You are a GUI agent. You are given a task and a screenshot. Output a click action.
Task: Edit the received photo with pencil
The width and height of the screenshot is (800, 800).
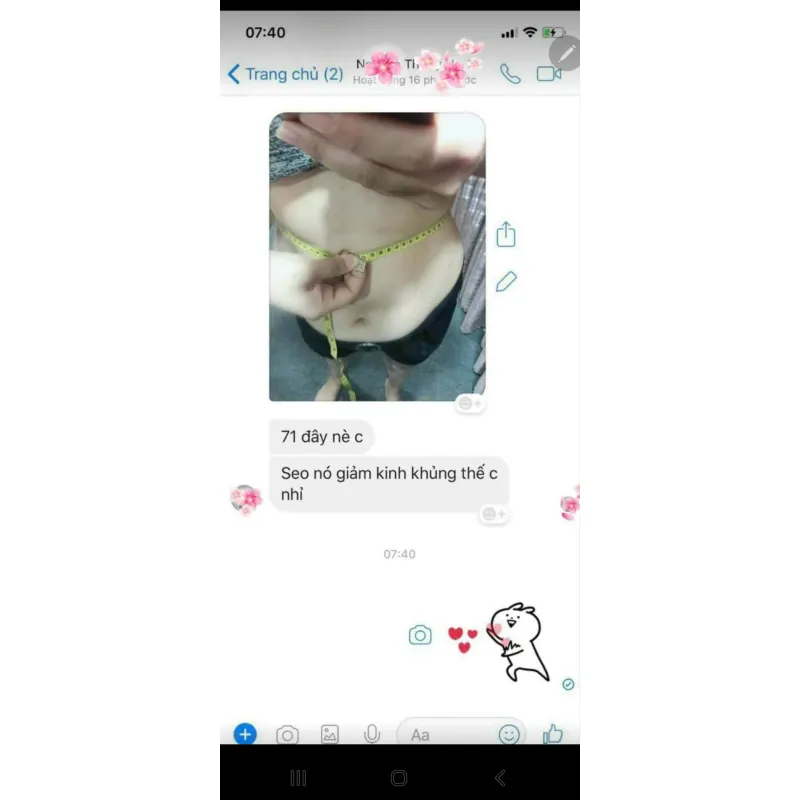[x=506, y=281]
